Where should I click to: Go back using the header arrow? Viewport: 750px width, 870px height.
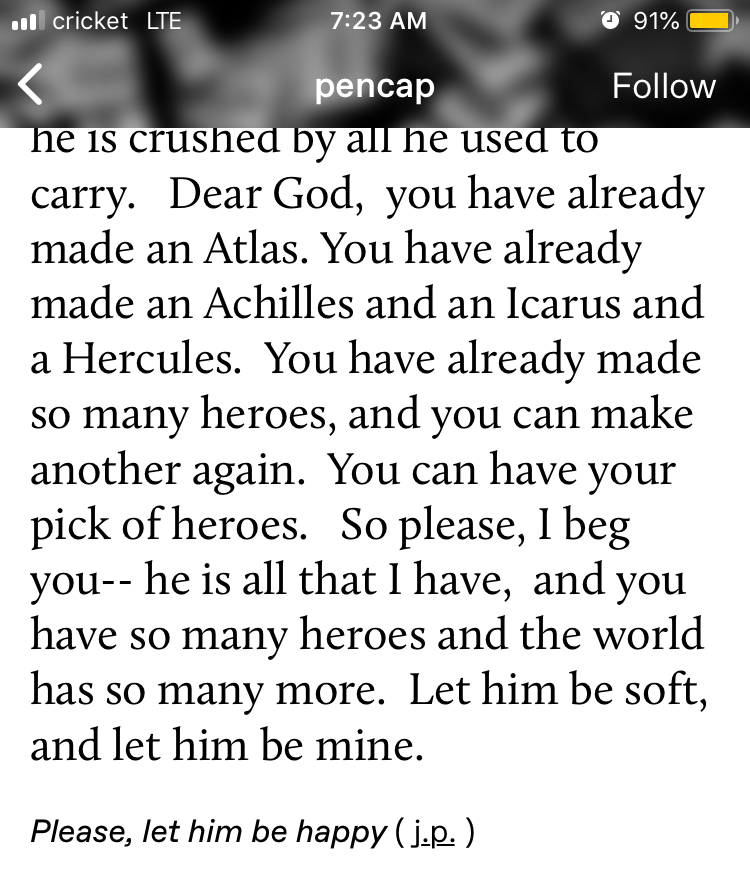[x=32, y=85]
